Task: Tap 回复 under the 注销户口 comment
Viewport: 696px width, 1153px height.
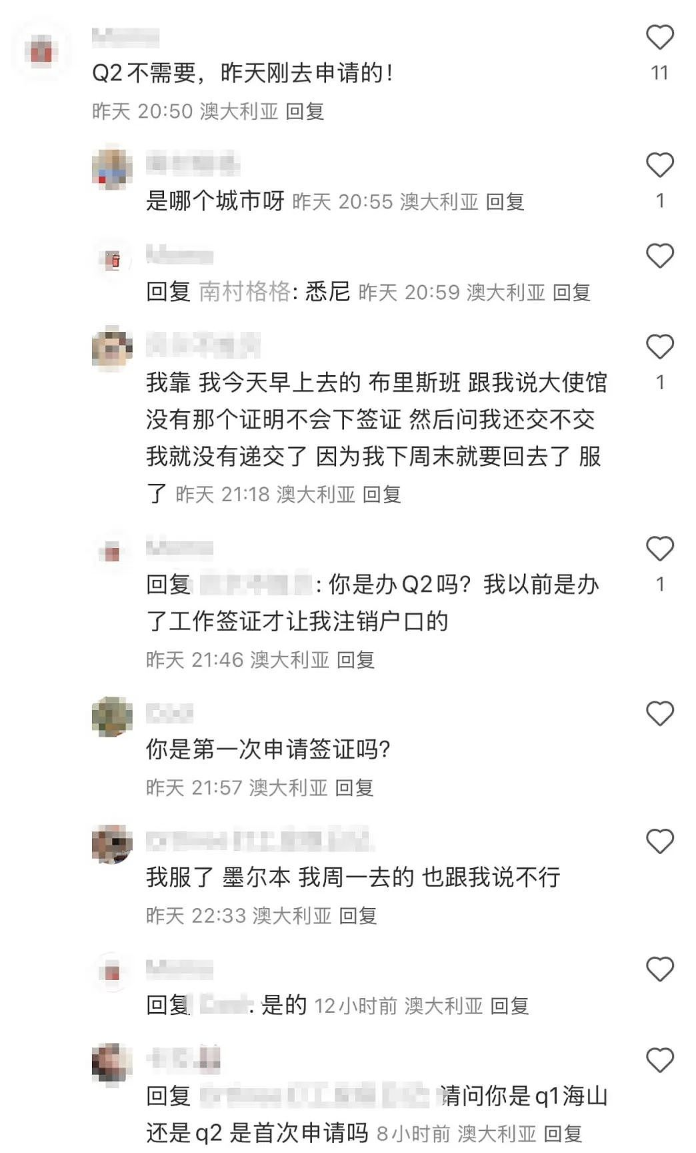Action: pyautogui.click(x=355, y=659)
